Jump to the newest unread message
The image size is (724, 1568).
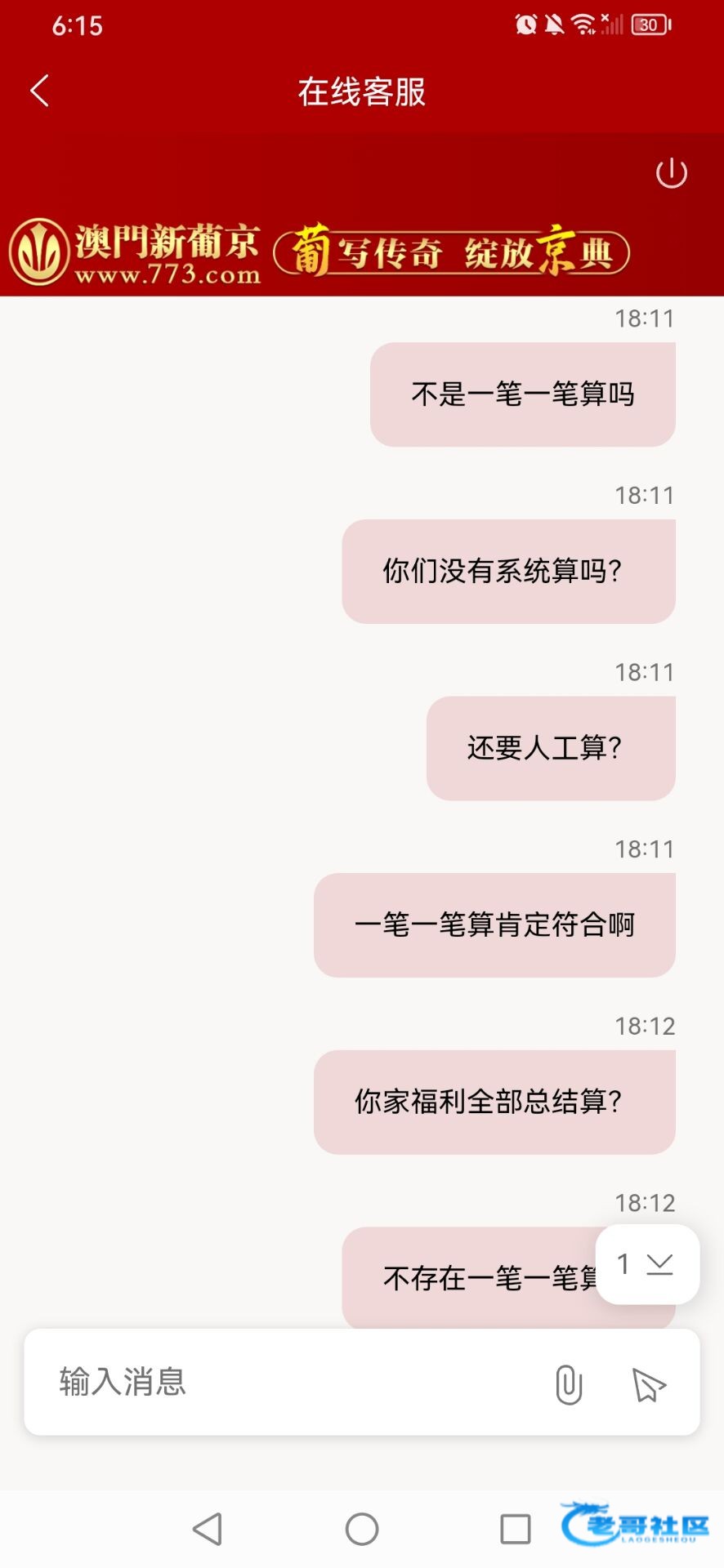(647, 1264)
